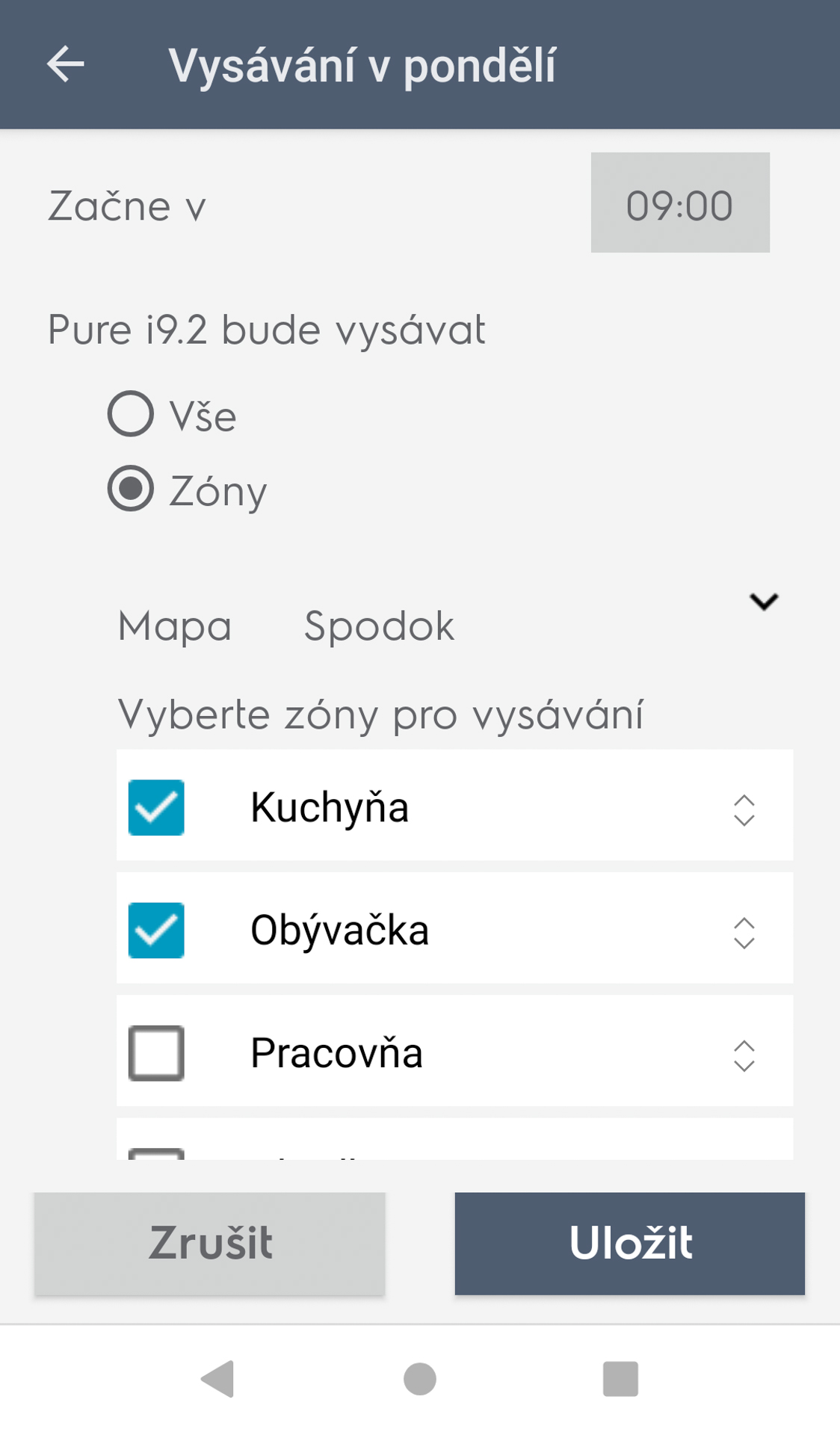
Task: Tap the reorder arrows for Obývačka
Action: (744, 933)
